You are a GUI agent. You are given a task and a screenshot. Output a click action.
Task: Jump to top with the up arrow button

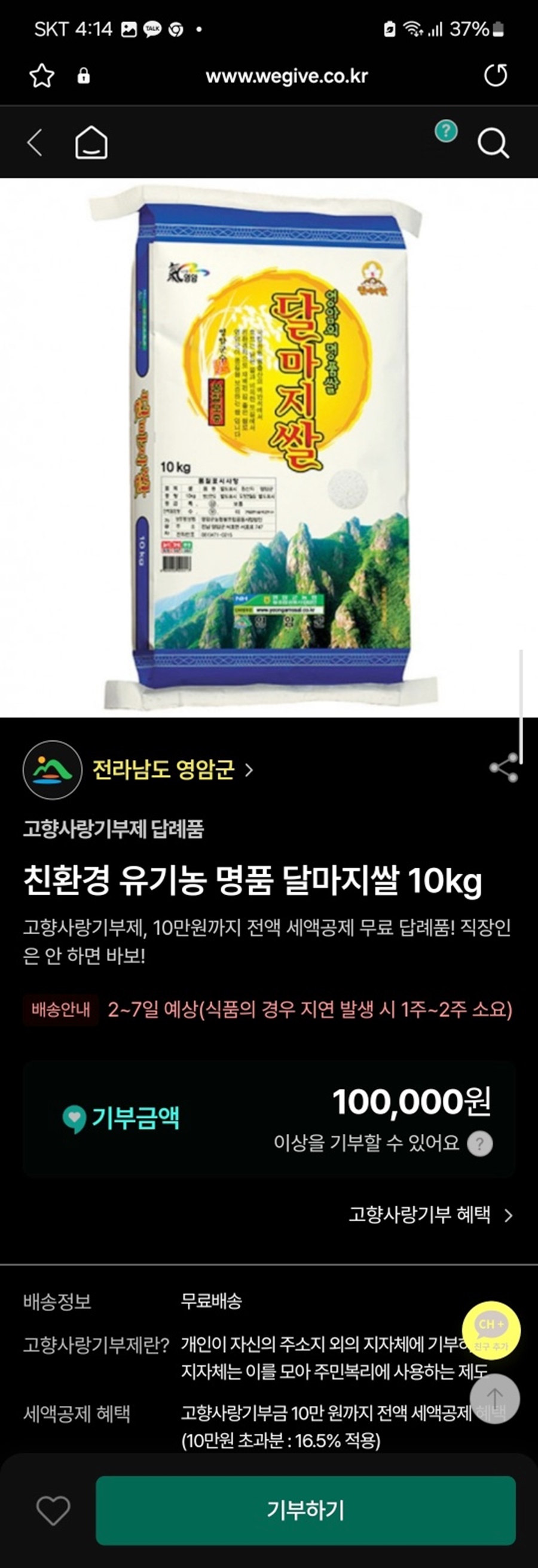click(x=495, y=1398)
